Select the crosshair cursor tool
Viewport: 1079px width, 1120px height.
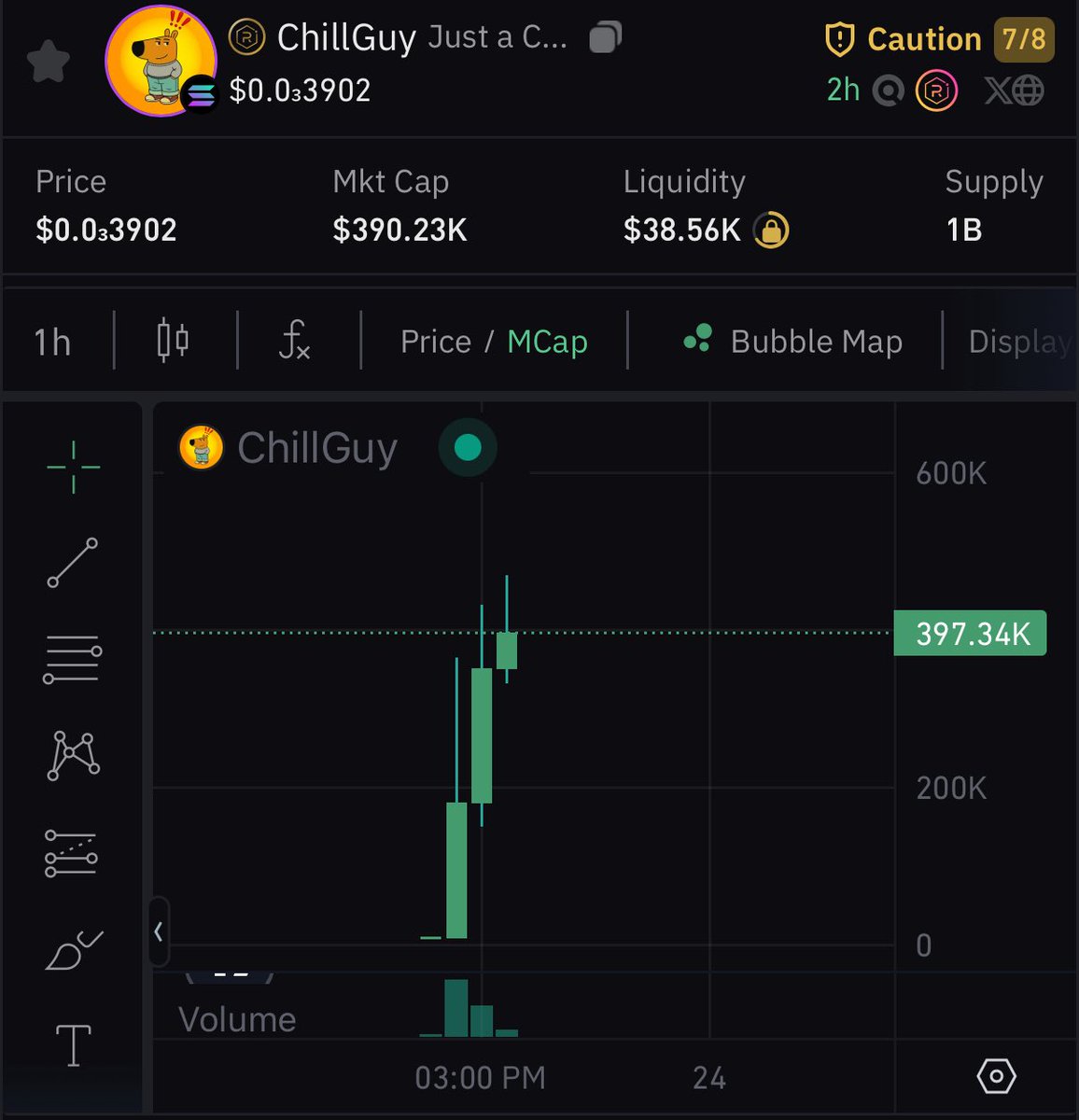coord(73,466)
